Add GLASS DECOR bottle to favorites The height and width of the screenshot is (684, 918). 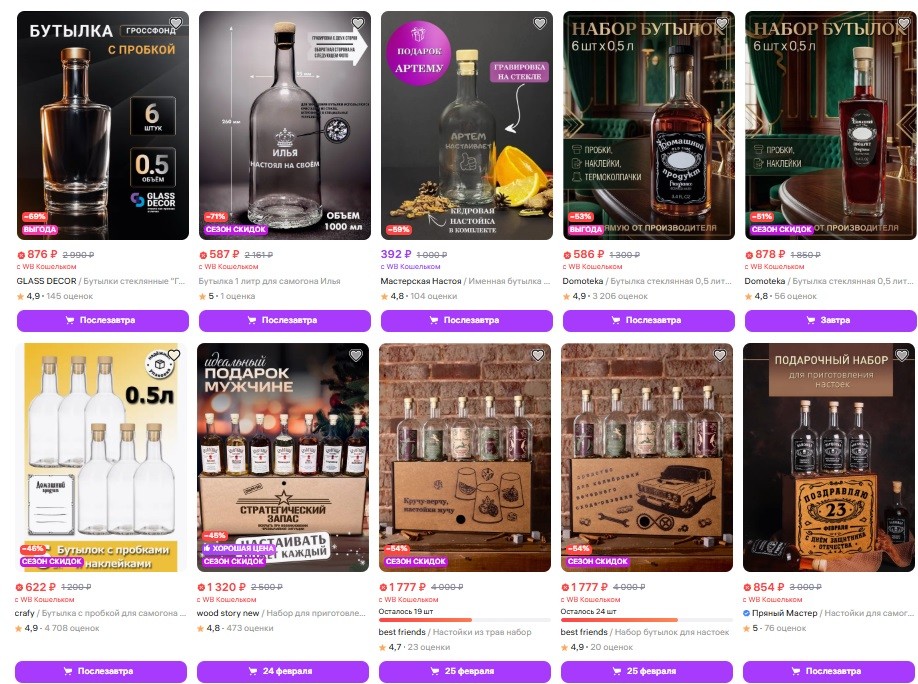pyautogui.click(x=176, y=23)
